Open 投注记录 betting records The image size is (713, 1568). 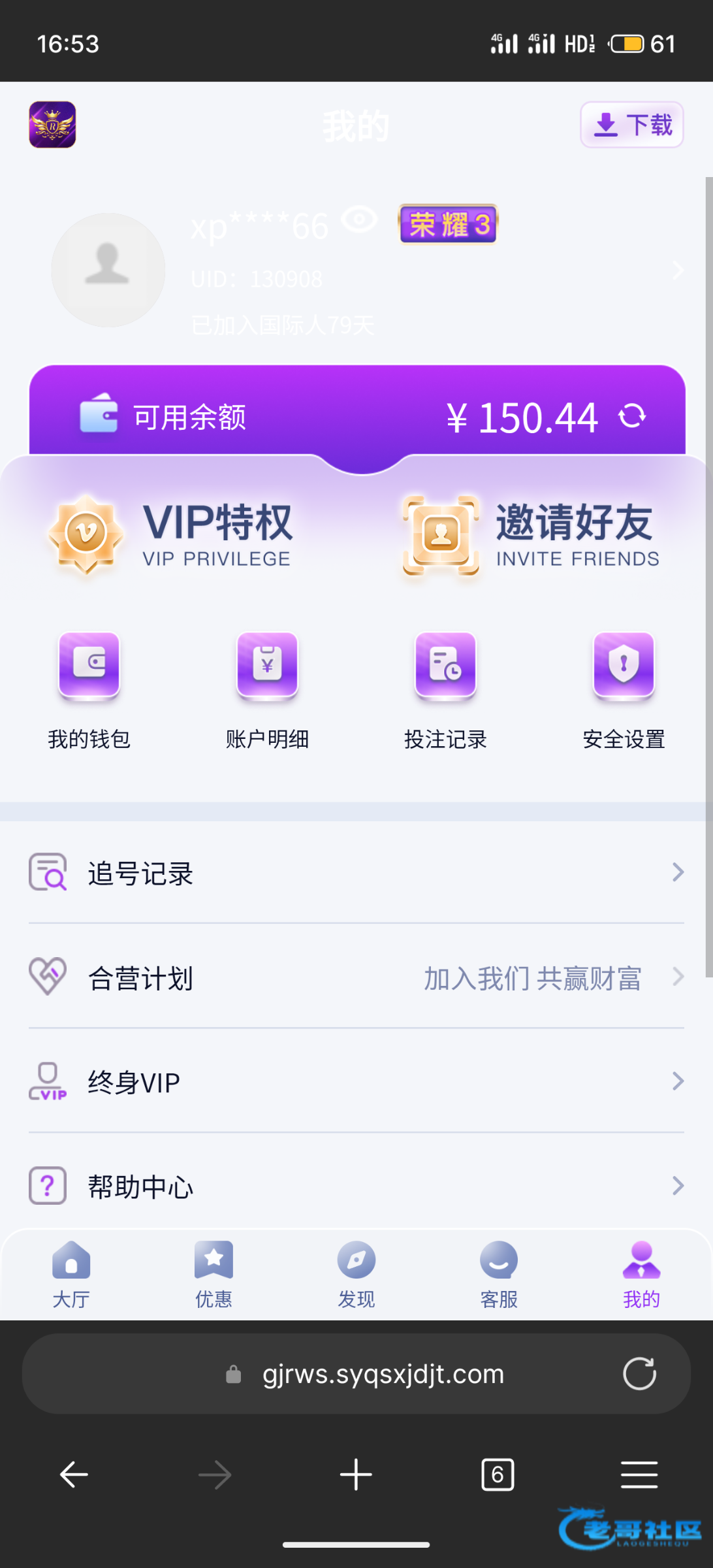pyautogui.click(x=446, y=691)
